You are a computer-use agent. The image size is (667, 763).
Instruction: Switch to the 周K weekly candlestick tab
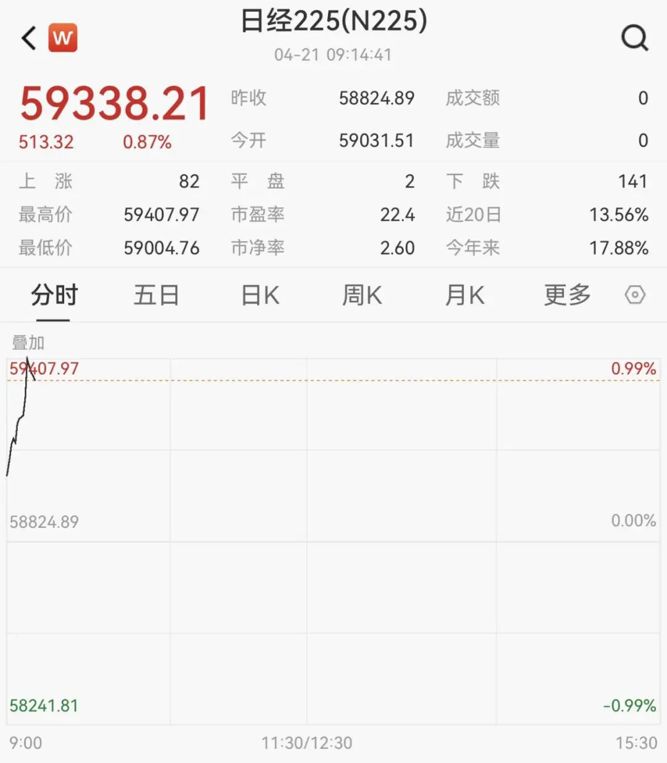point(362,295)
